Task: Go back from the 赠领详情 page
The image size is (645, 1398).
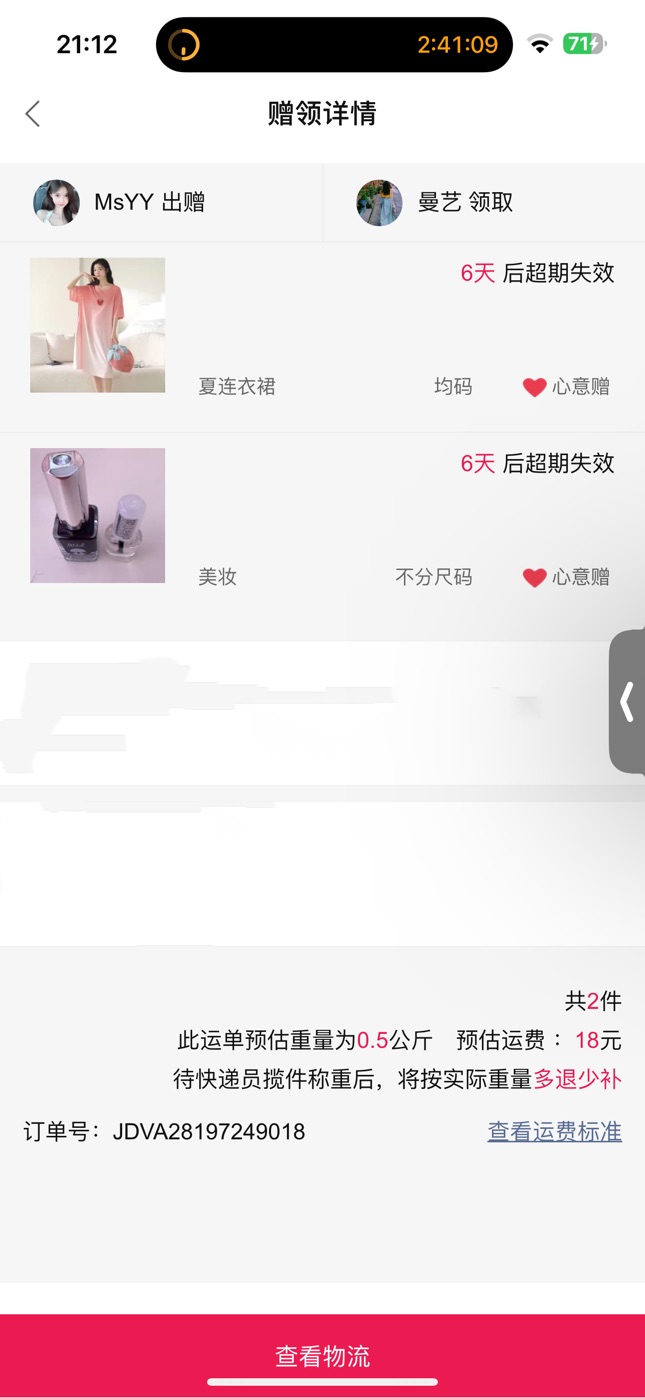Action: point(33,114)
